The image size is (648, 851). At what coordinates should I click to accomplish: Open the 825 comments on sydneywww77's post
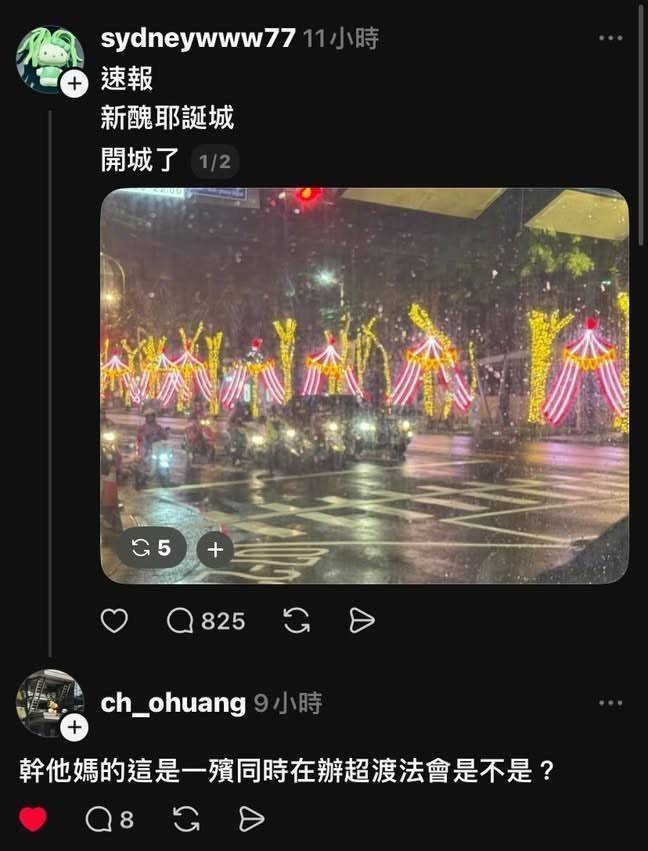pyautogui.click(x=207, y=621)
